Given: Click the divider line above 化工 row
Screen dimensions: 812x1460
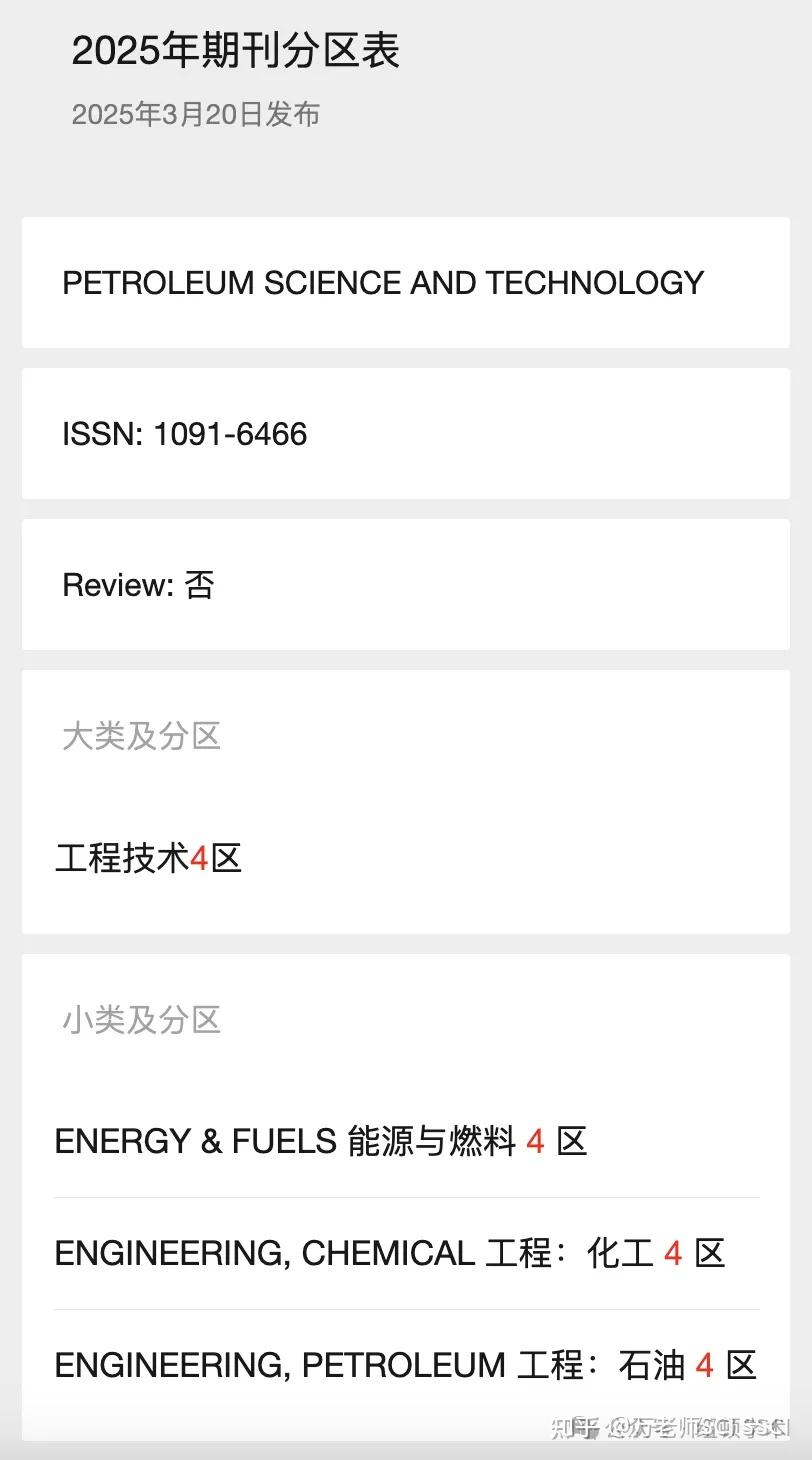Looking at the screenshot, I should pyautogui.click(x=405, y=1197).
